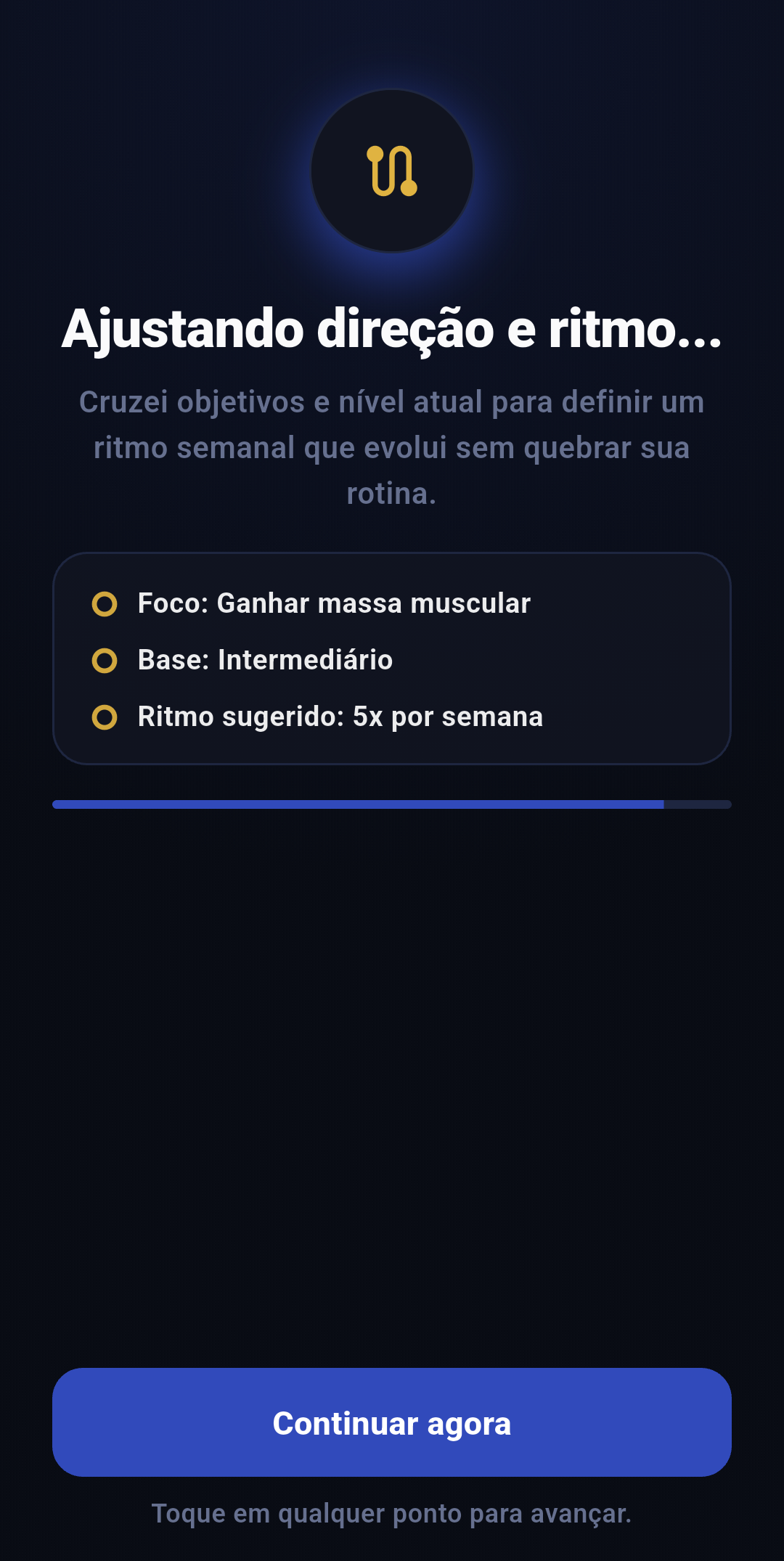
Task: Tap the explanatory subtitle about ritmo semanal
Action: [x=392, y=446]
